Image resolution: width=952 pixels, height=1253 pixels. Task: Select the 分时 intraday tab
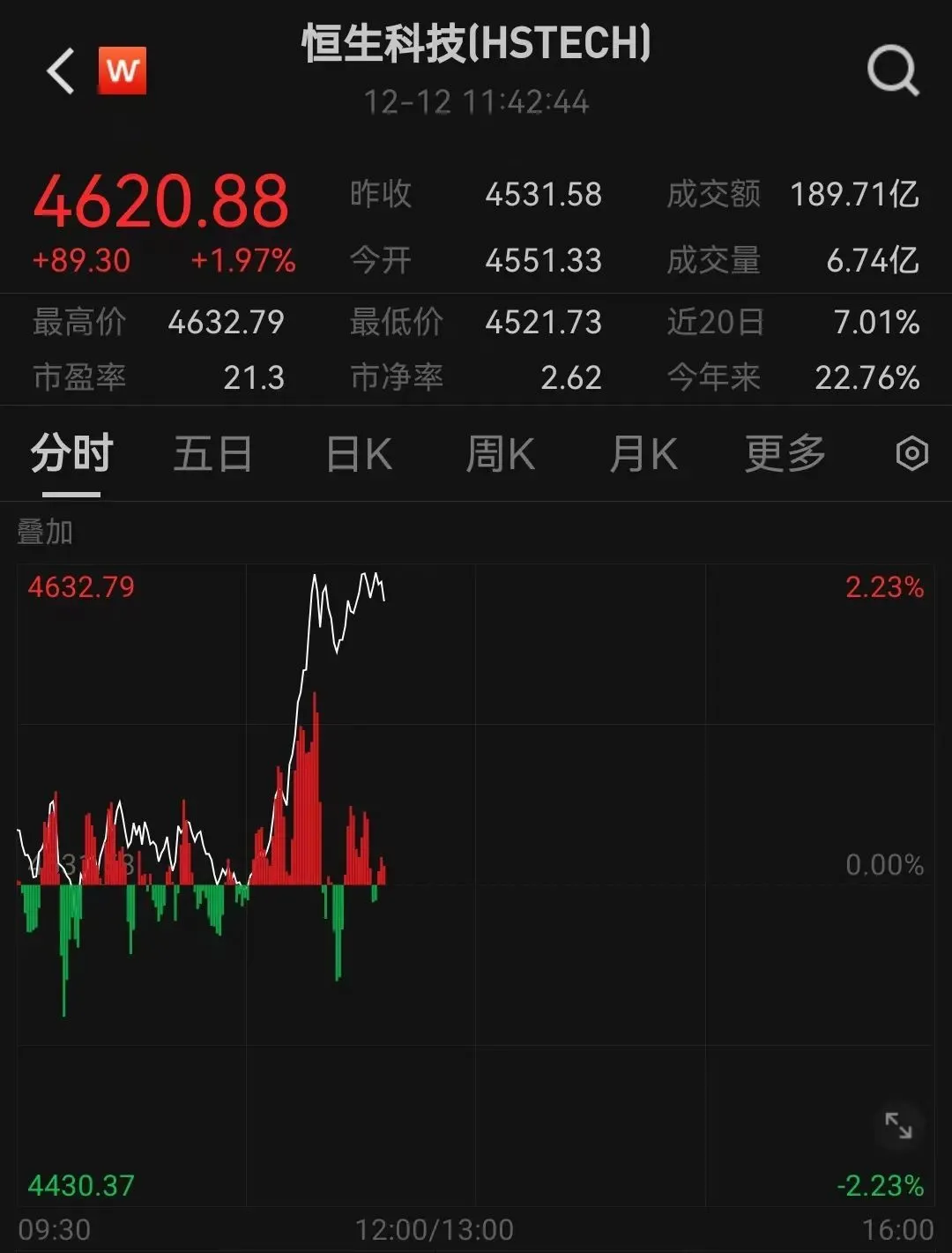[71, 455]
